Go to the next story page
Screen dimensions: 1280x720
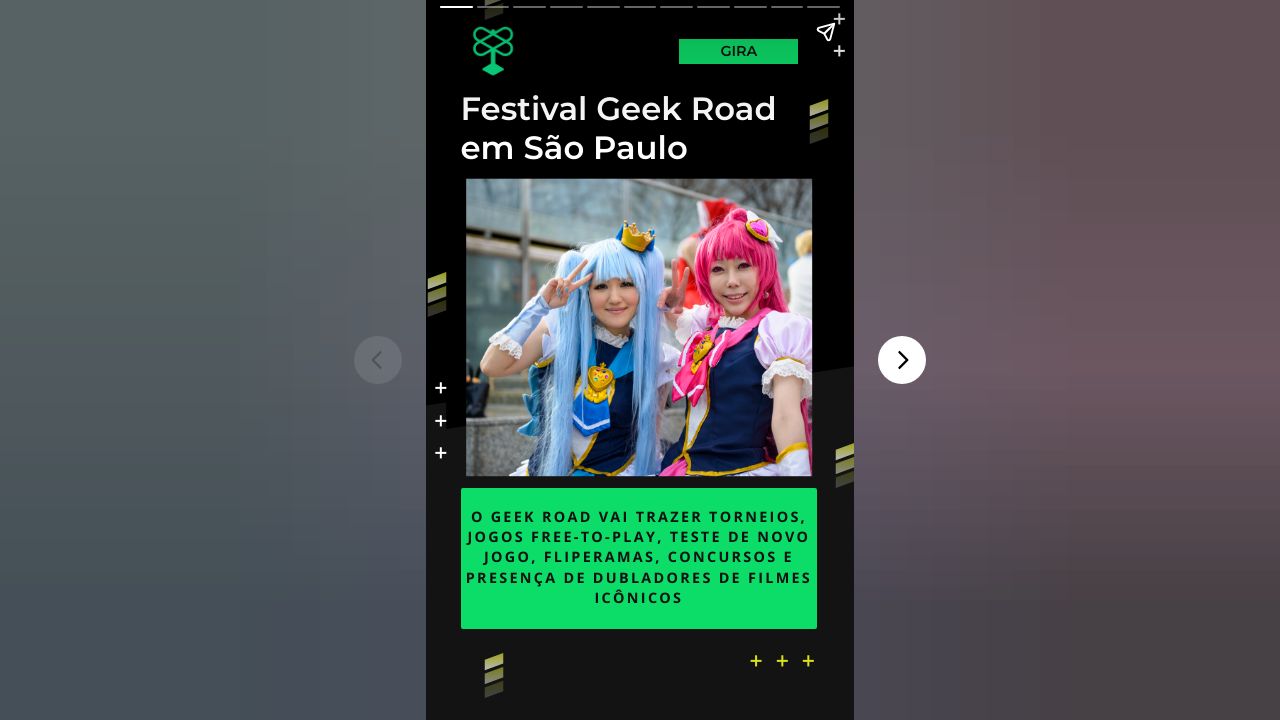(901, 360)
